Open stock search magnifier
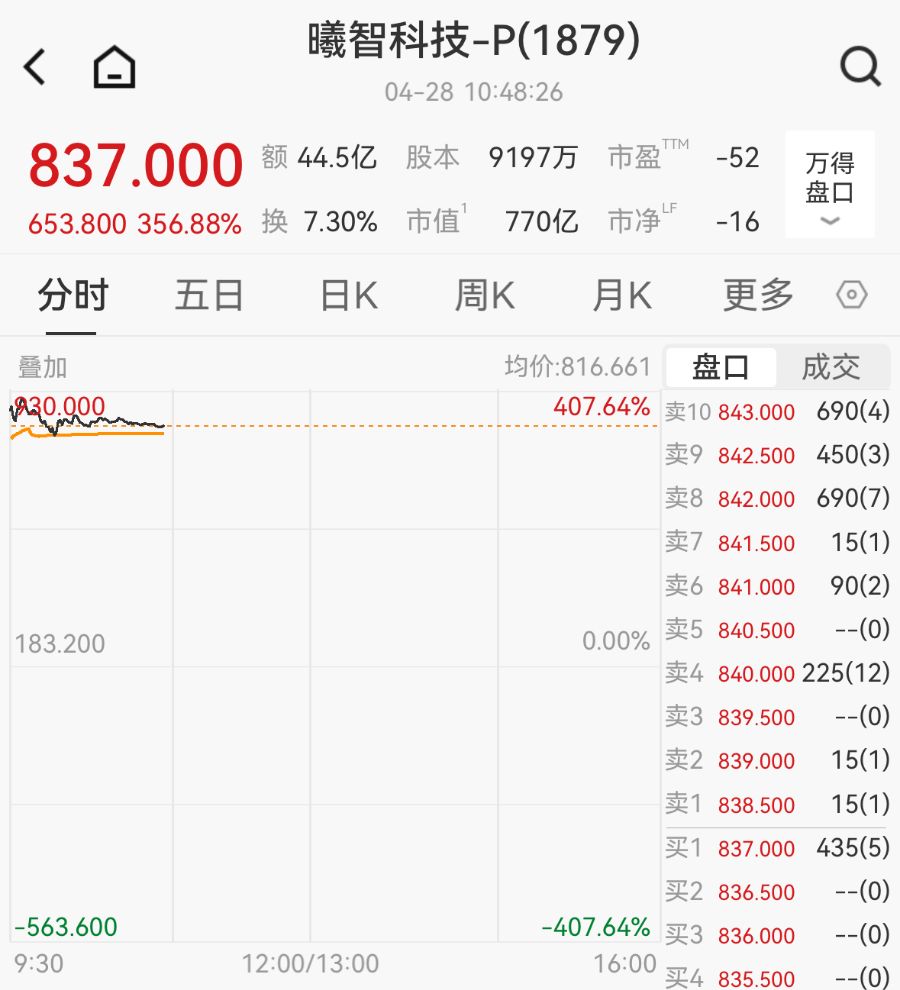The width and height of the screenshot is (900, 990). [x=859, y=68]
